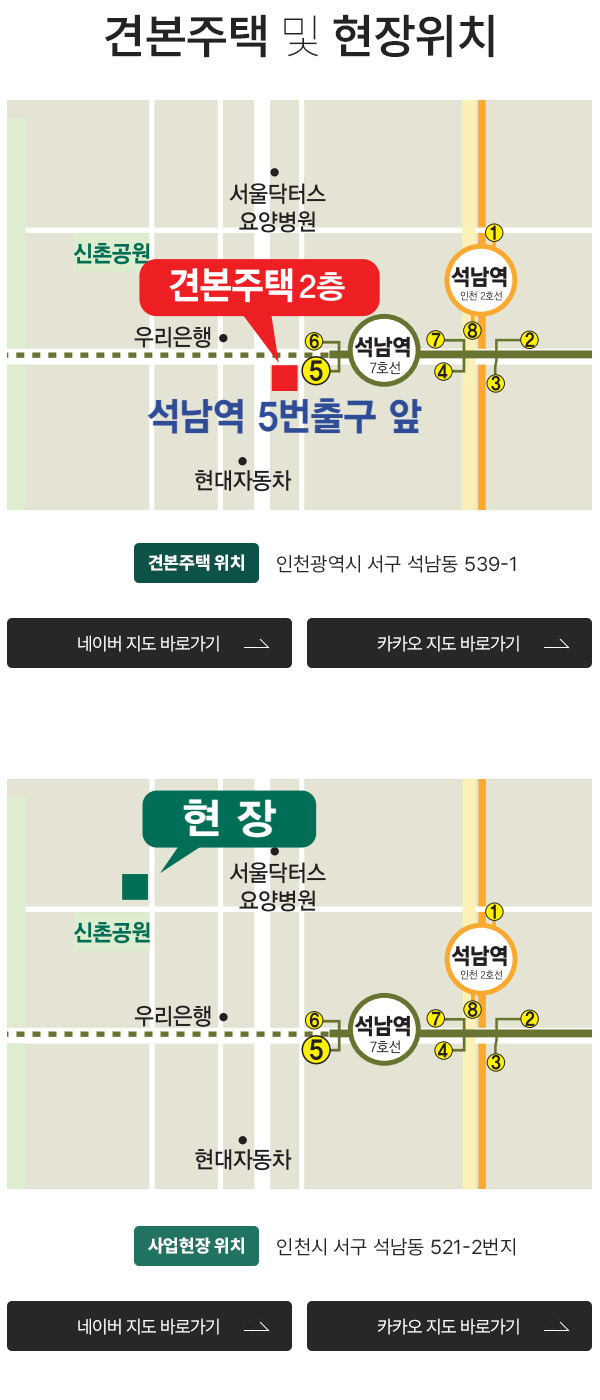
Task: Open Kakao map for 견본주택 위치
Action: coord(449,643)
